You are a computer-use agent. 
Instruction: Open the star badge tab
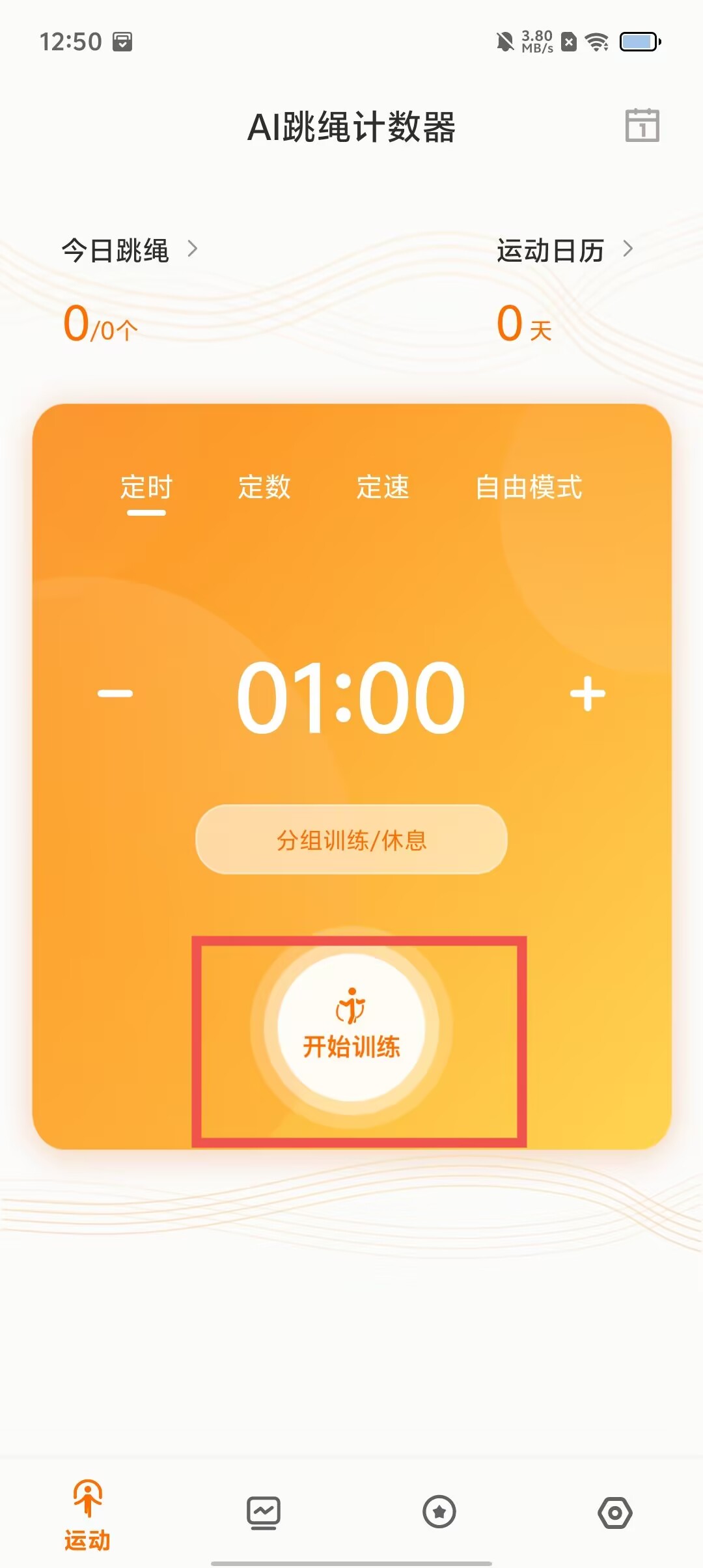(439, 1512)
